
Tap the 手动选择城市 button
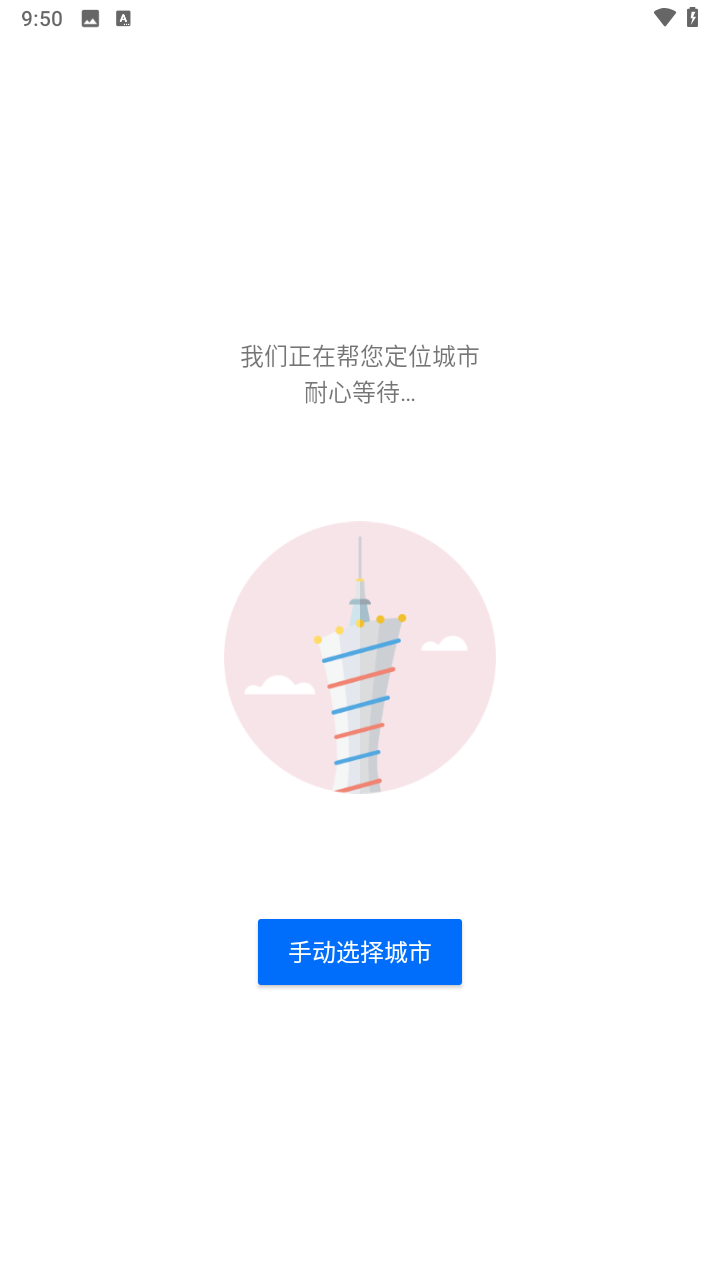click(x=360, y=952)
